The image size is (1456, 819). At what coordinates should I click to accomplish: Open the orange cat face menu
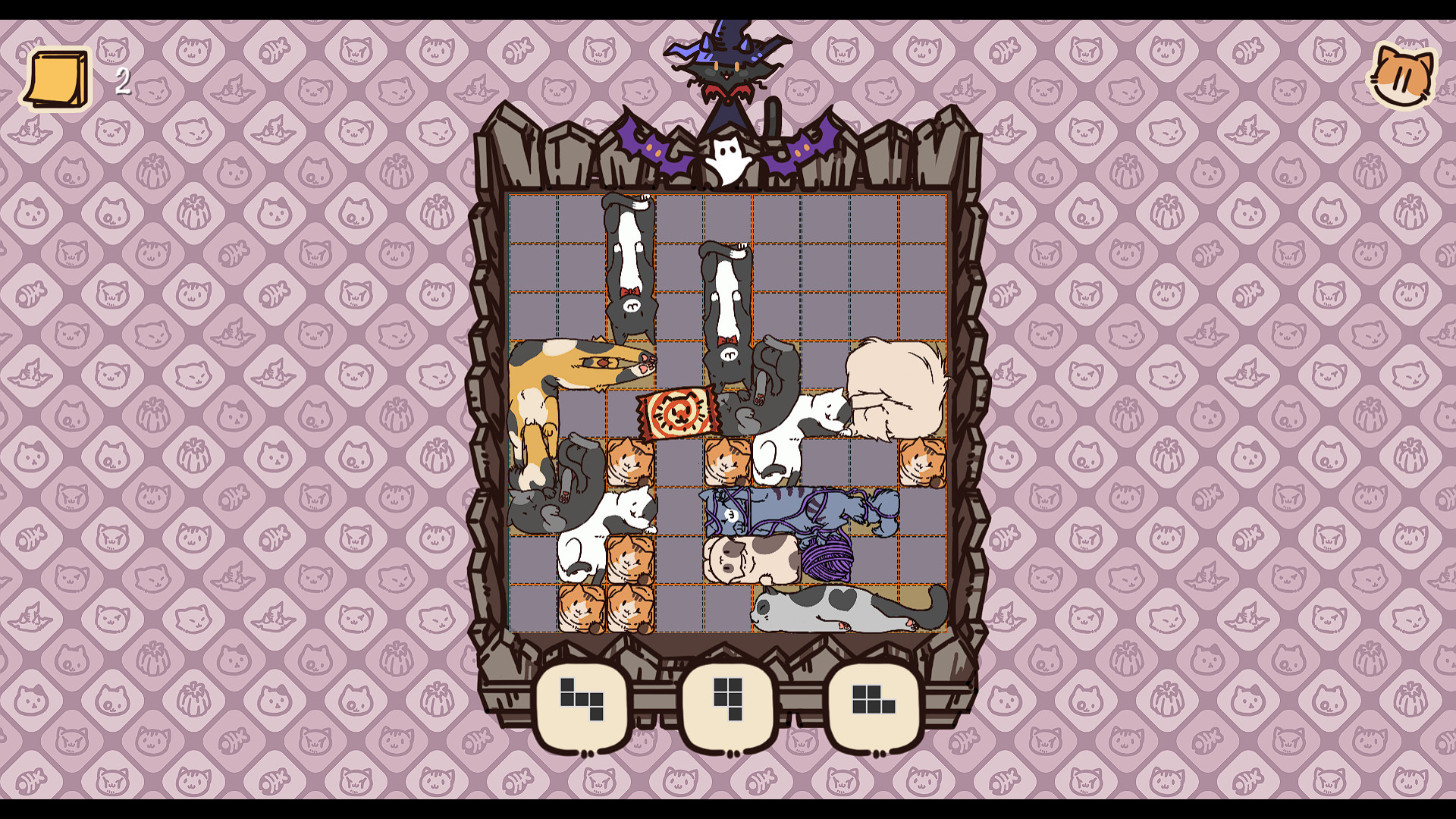(1402, 77)
